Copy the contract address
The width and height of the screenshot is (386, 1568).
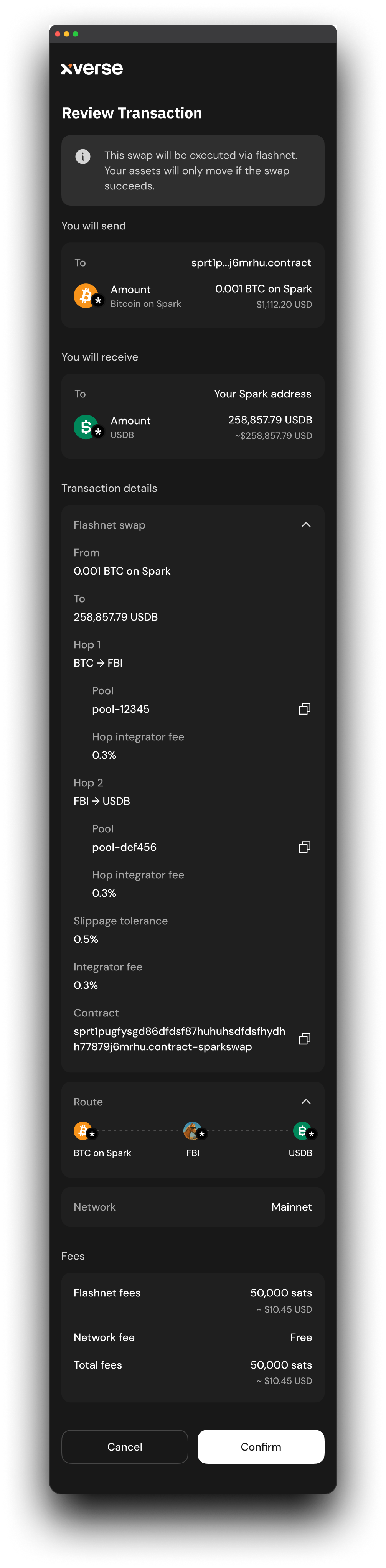tap(304, 1038)
